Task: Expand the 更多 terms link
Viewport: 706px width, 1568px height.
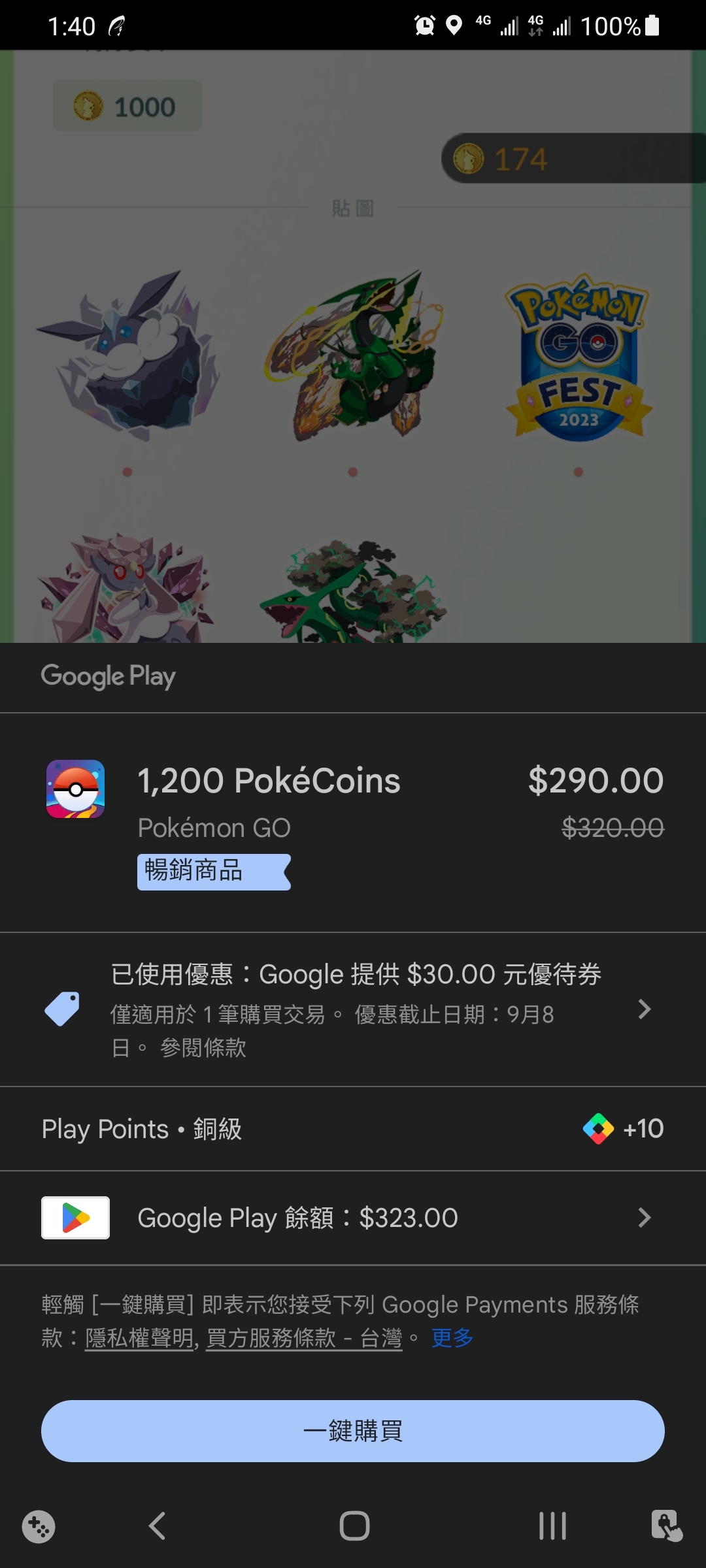Action: [452, 1337]
